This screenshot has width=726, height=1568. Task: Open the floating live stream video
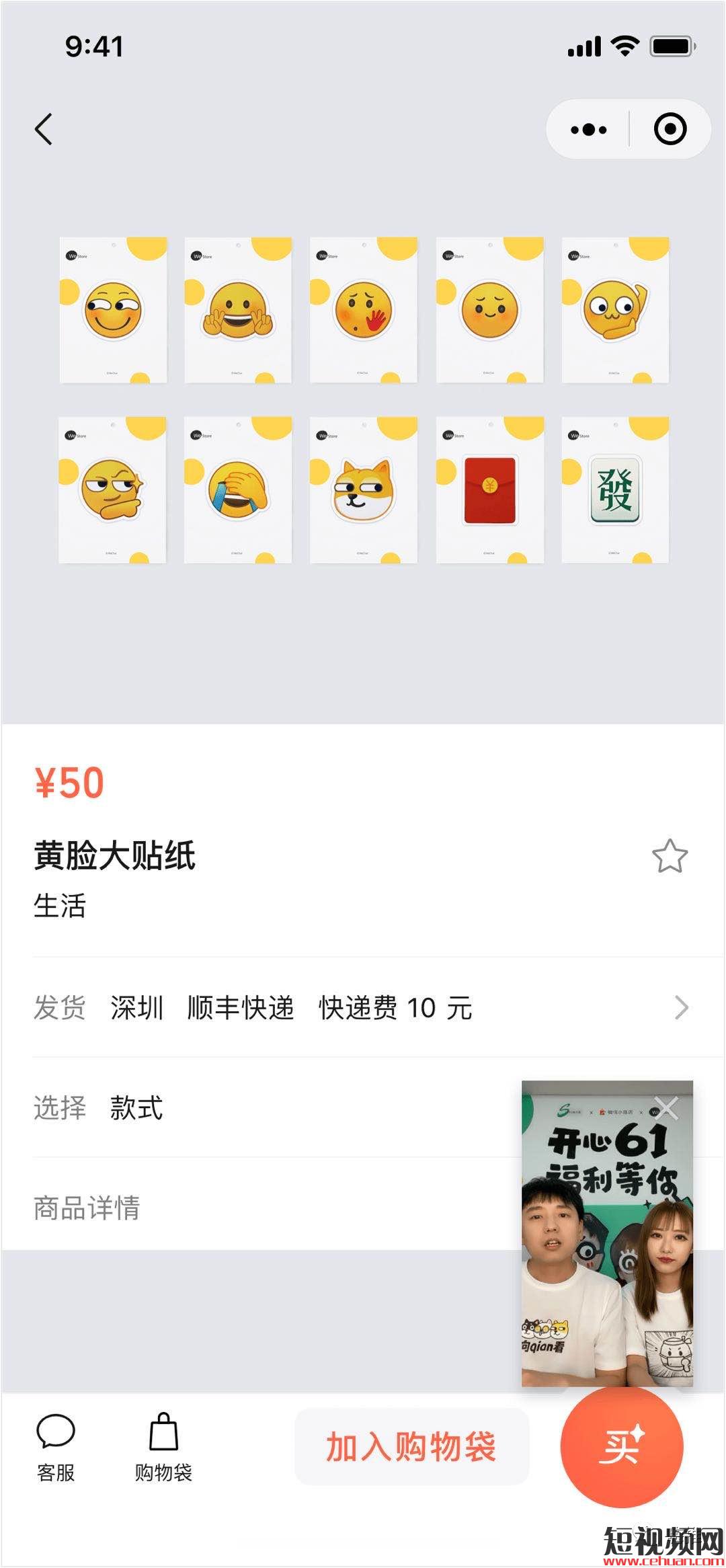coord(607,1251)
